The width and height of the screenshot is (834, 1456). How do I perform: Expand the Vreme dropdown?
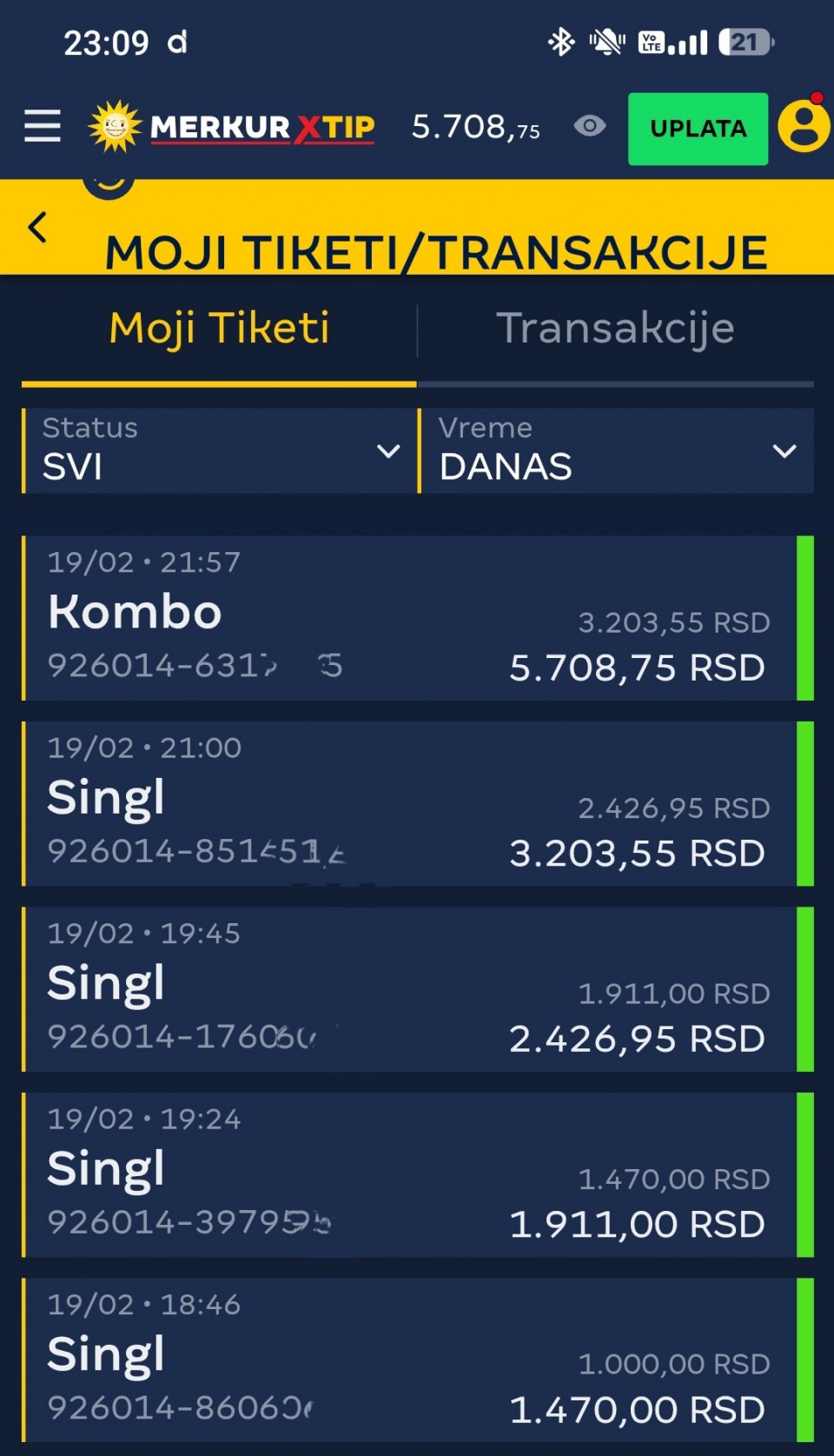tap(616, 451)
